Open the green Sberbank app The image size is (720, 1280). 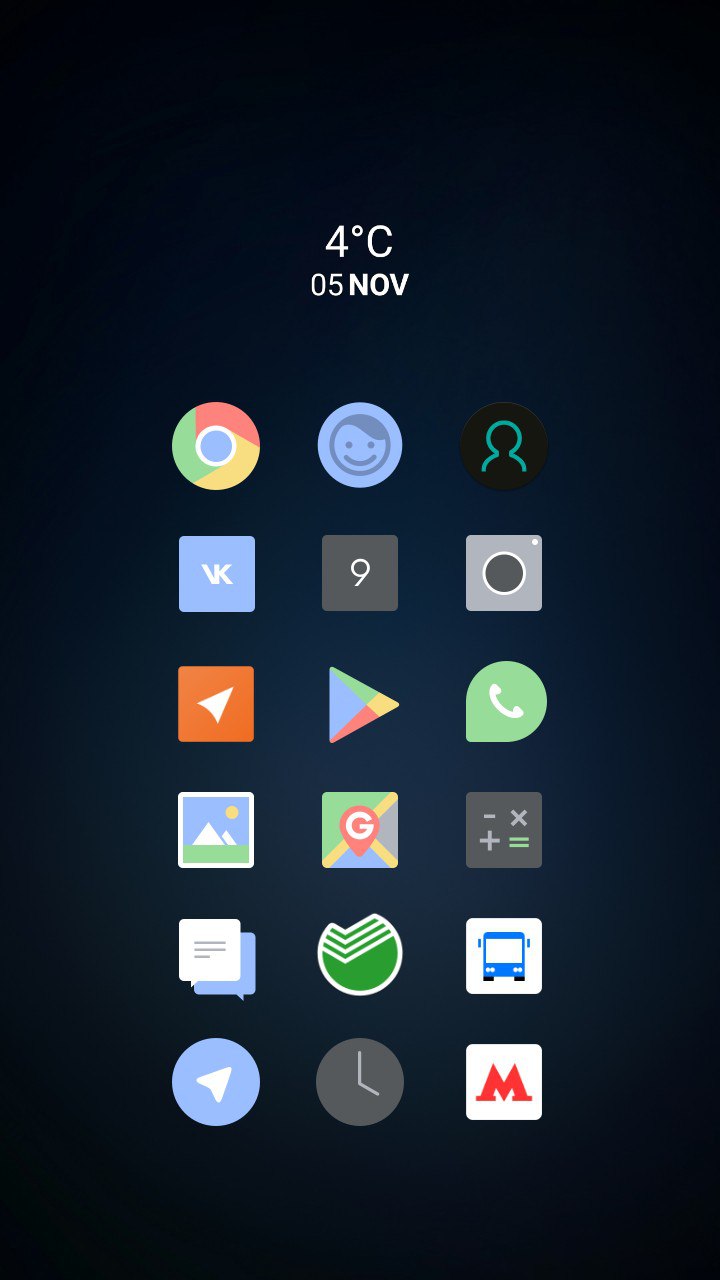[x=360, y=954]
